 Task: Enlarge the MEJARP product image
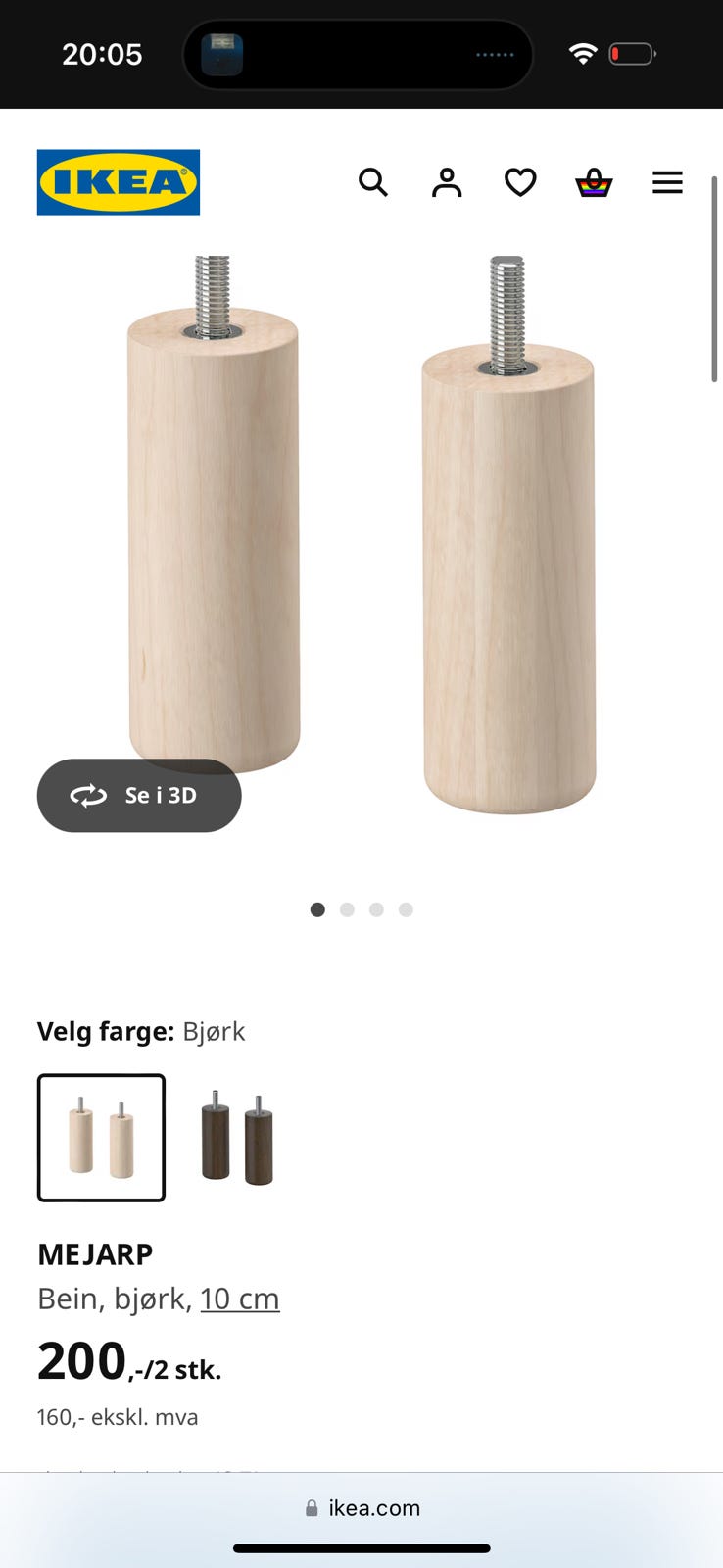click(361, 534)
